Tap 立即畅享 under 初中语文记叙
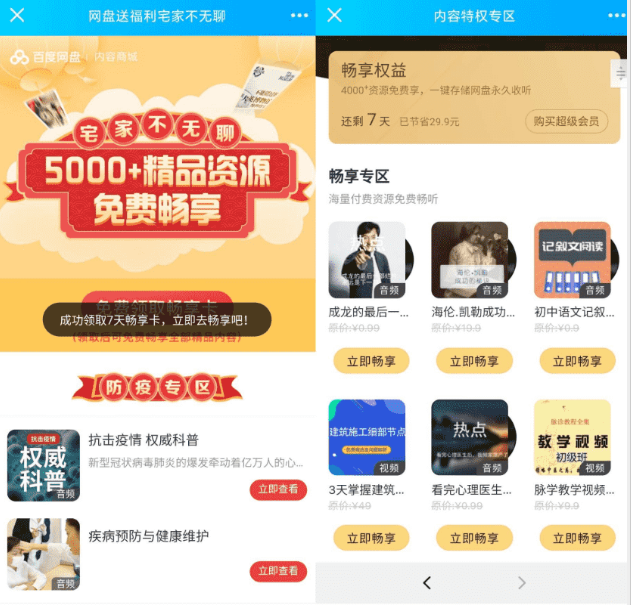The image size is (632, 605). tap(577, 361)
